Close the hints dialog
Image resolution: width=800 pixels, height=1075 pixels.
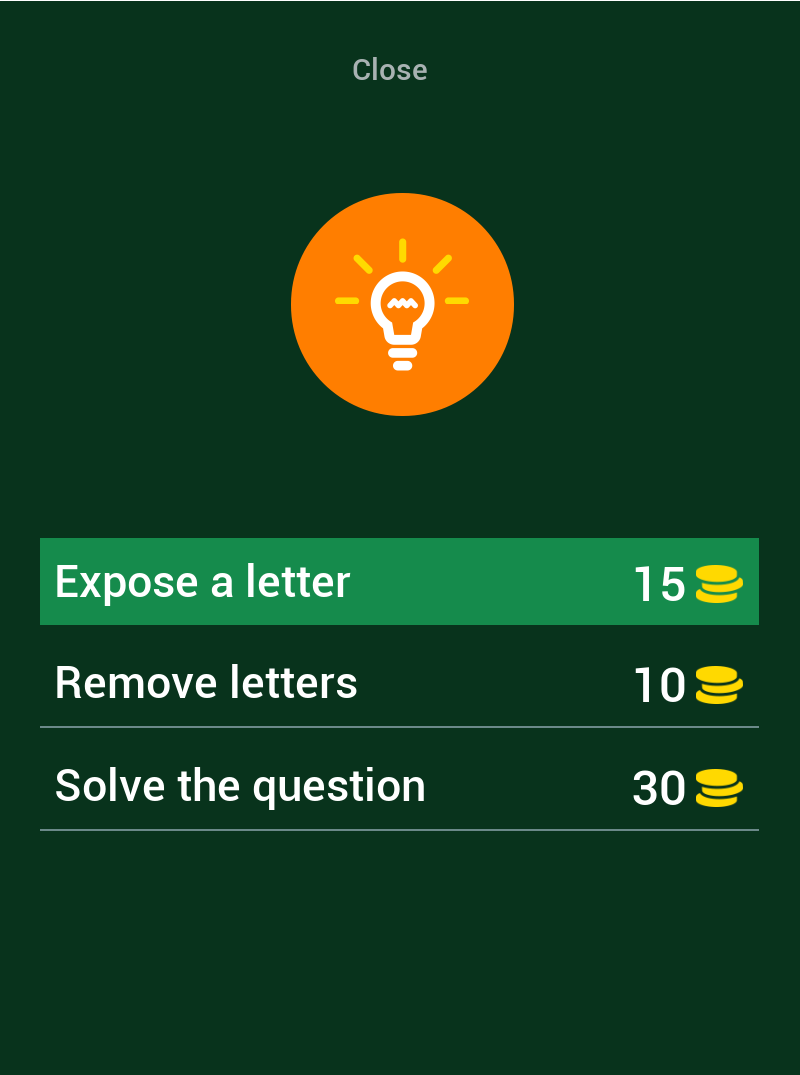click(x=390, y=70)
